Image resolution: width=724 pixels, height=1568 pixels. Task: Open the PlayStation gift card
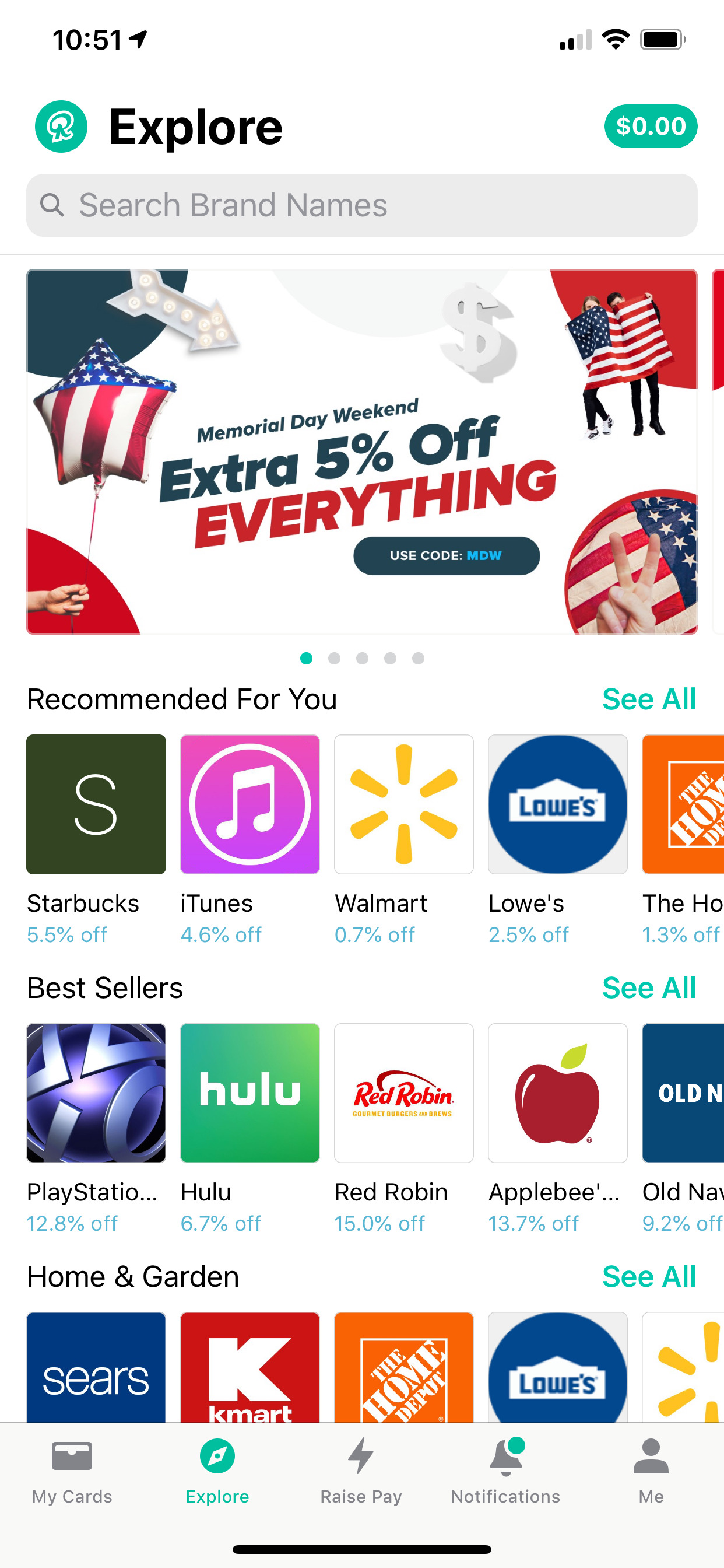coord(96,1093)
